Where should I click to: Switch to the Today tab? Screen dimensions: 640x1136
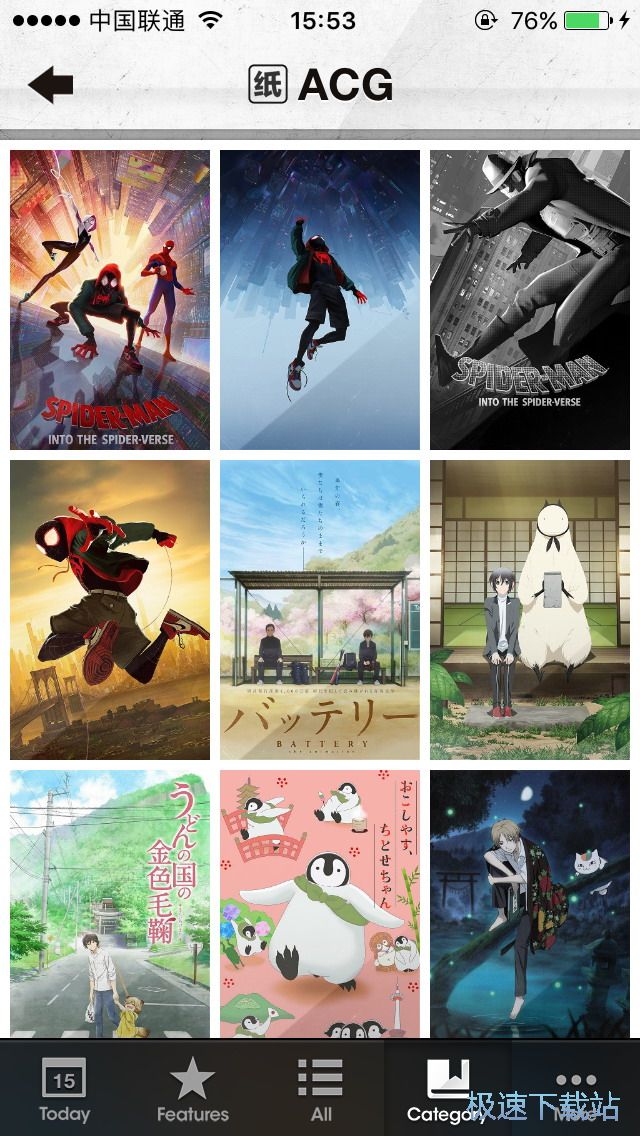(64, 1090)
